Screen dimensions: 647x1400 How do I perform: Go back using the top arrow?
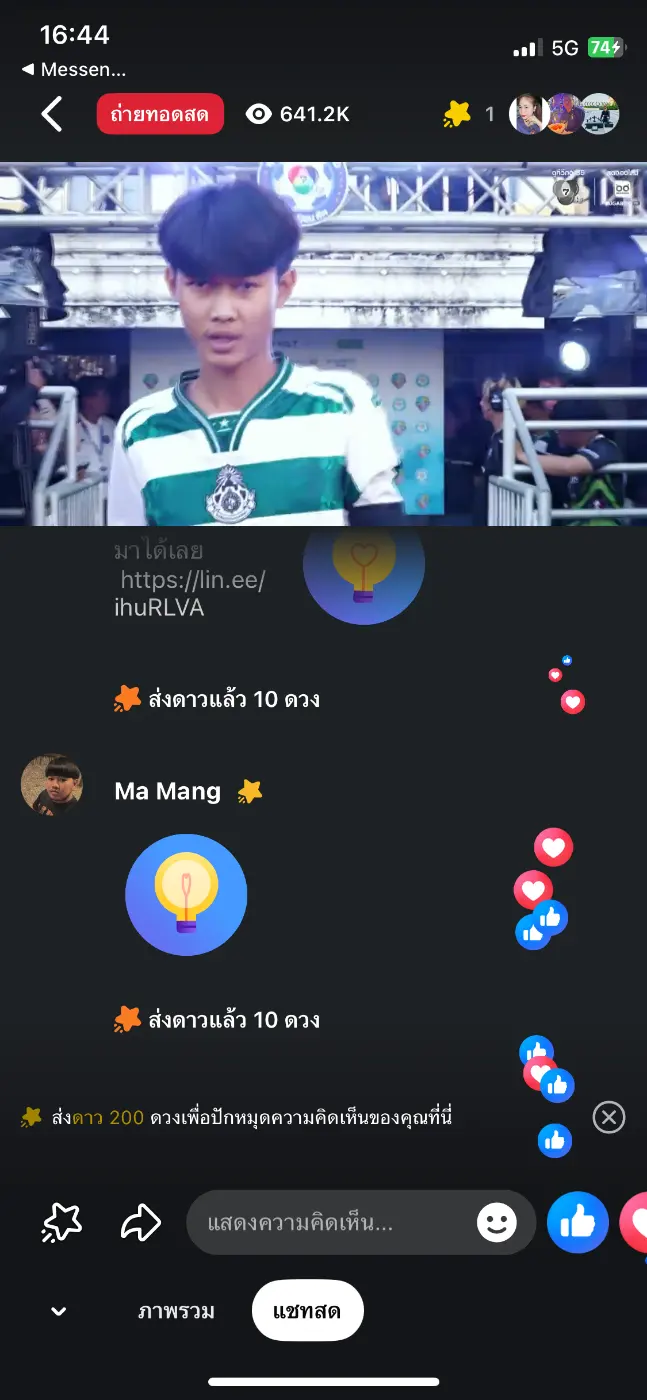[x=52, y=114]
